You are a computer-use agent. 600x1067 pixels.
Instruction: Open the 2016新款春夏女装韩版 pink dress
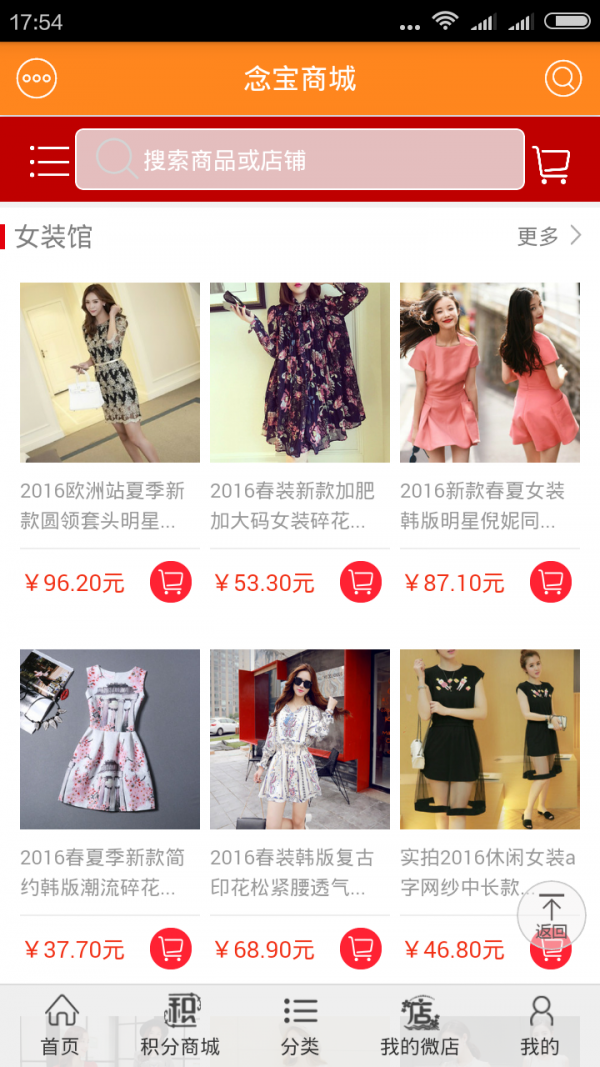[x=490, y=372]
